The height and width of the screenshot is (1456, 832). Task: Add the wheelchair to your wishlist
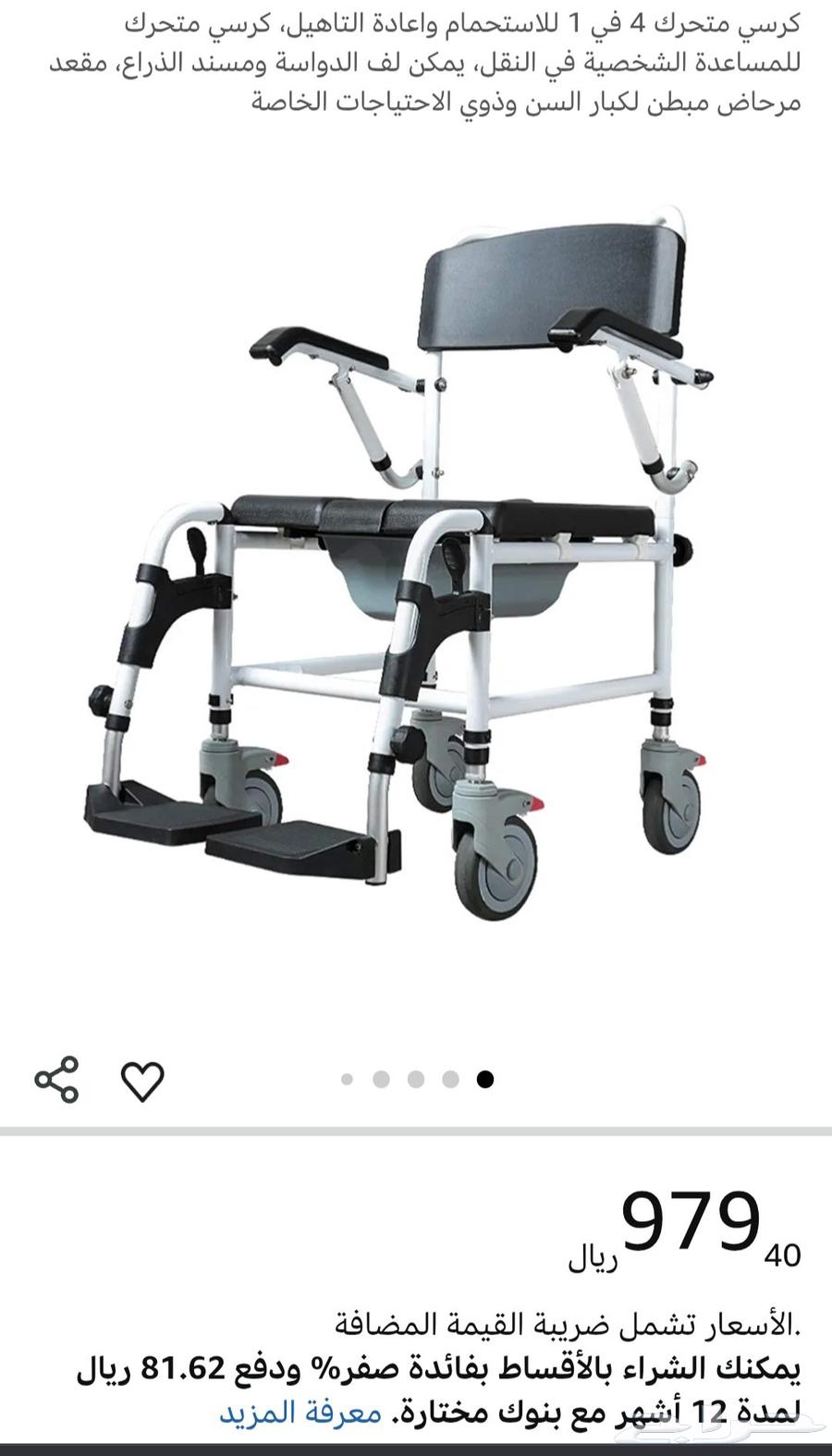pos(142,1080)
